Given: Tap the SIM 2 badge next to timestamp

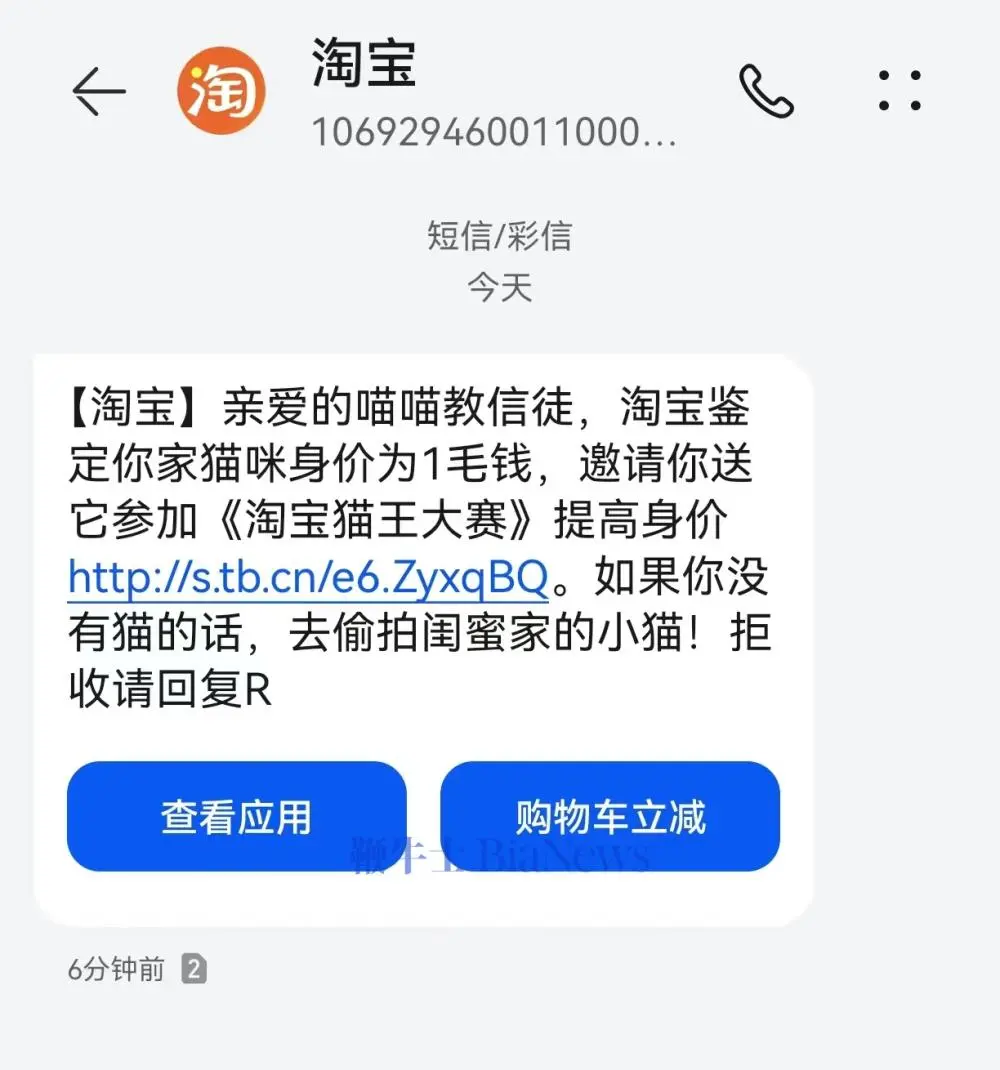Looking at the screenshot, I should pyautogui.click(x=196, y=968).
